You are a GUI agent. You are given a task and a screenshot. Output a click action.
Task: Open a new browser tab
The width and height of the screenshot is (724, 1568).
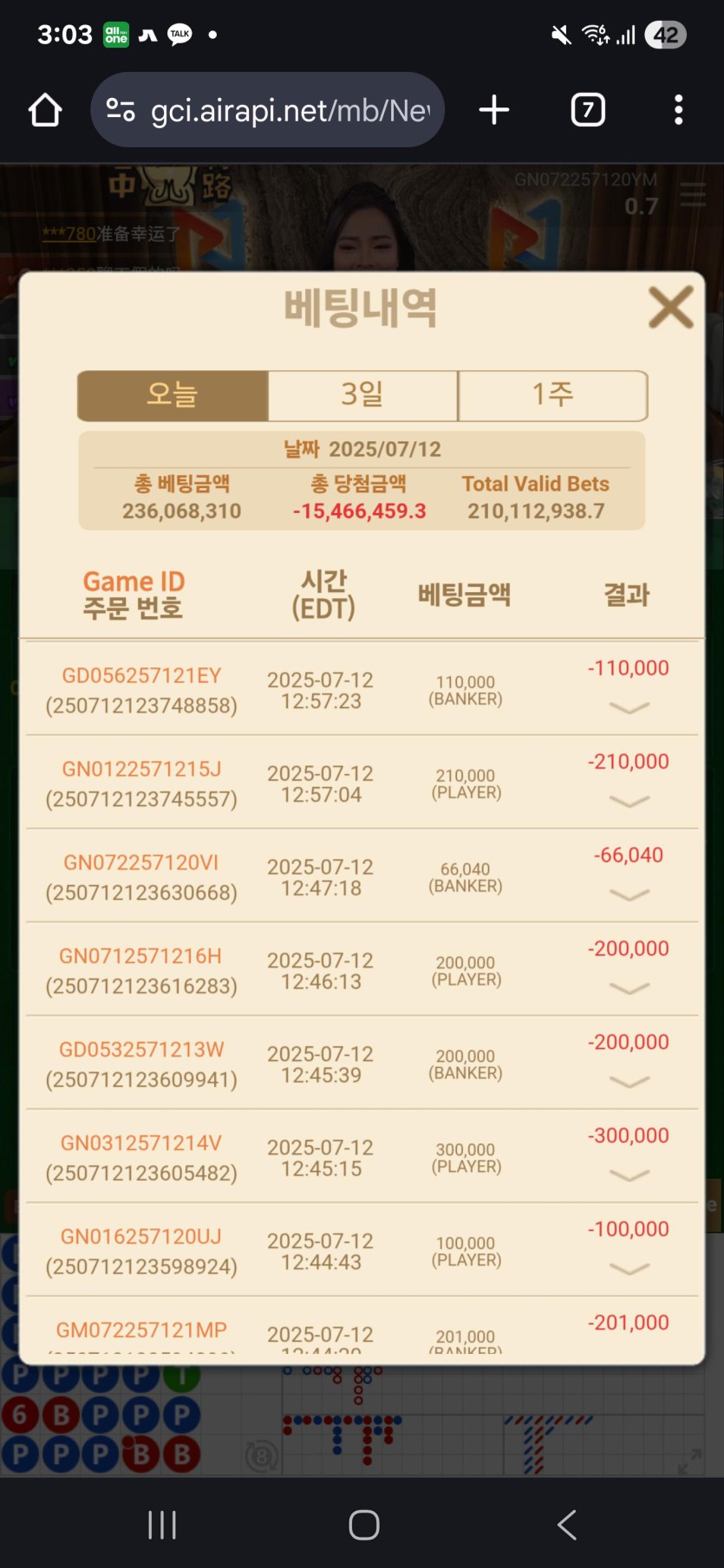tap(494, 110)
